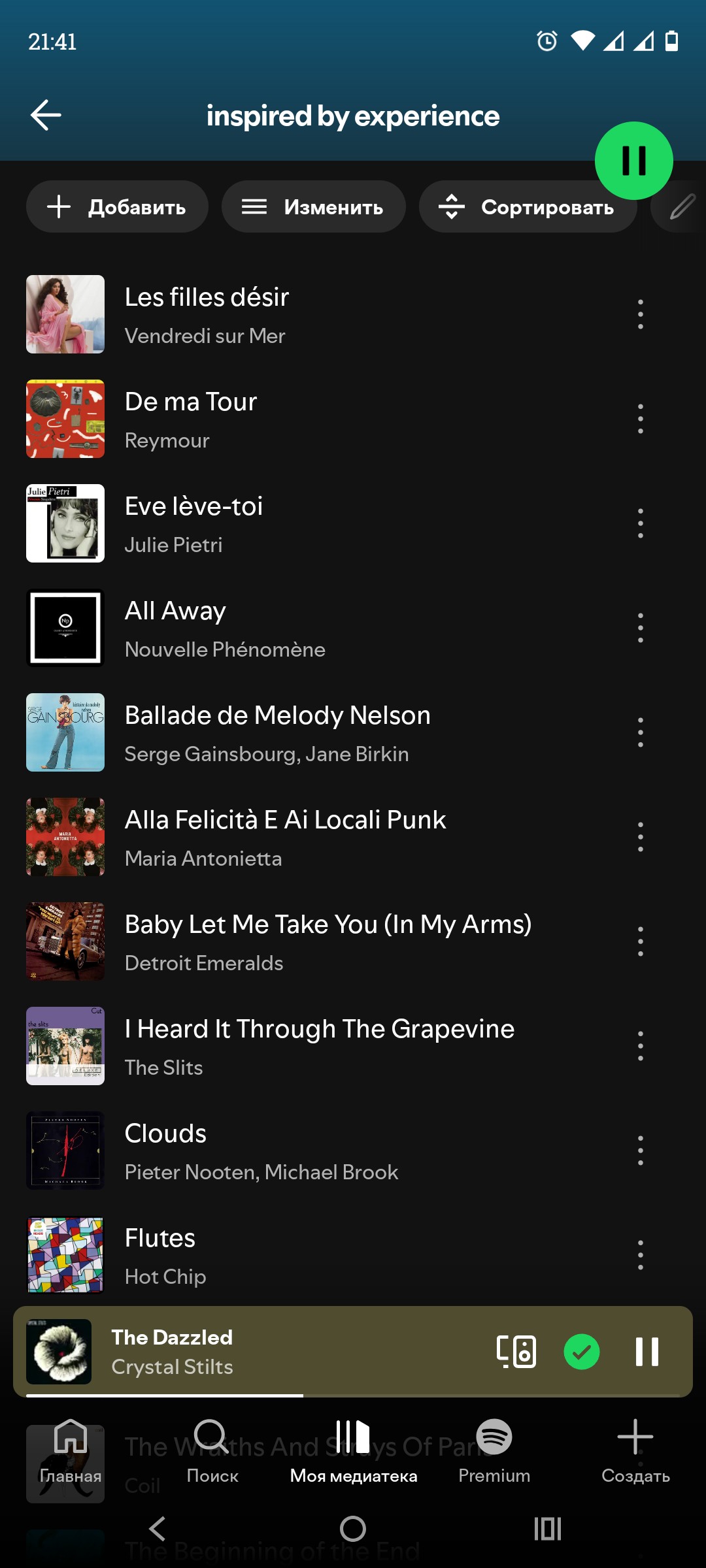
Task: Play the song Les filles désir
Action: [x=327, y=314]
